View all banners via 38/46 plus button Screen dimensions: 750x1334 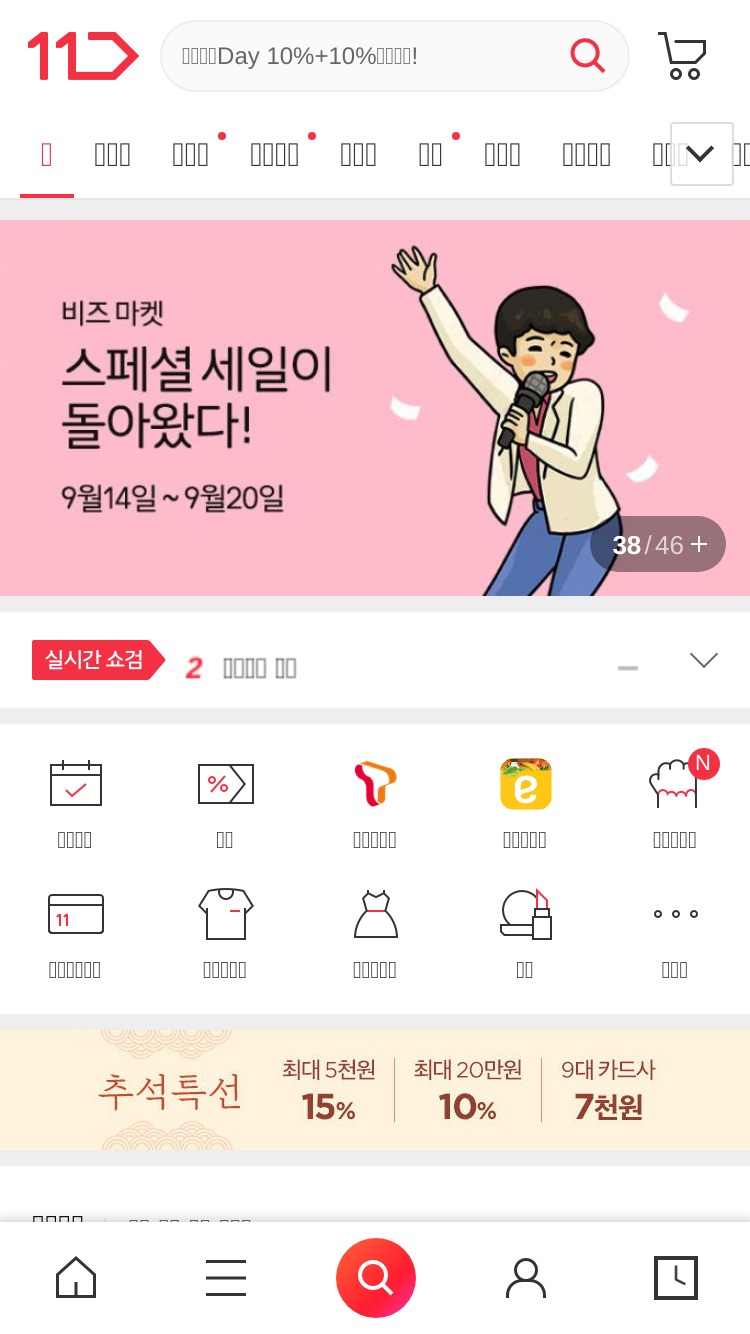(658, 544)
